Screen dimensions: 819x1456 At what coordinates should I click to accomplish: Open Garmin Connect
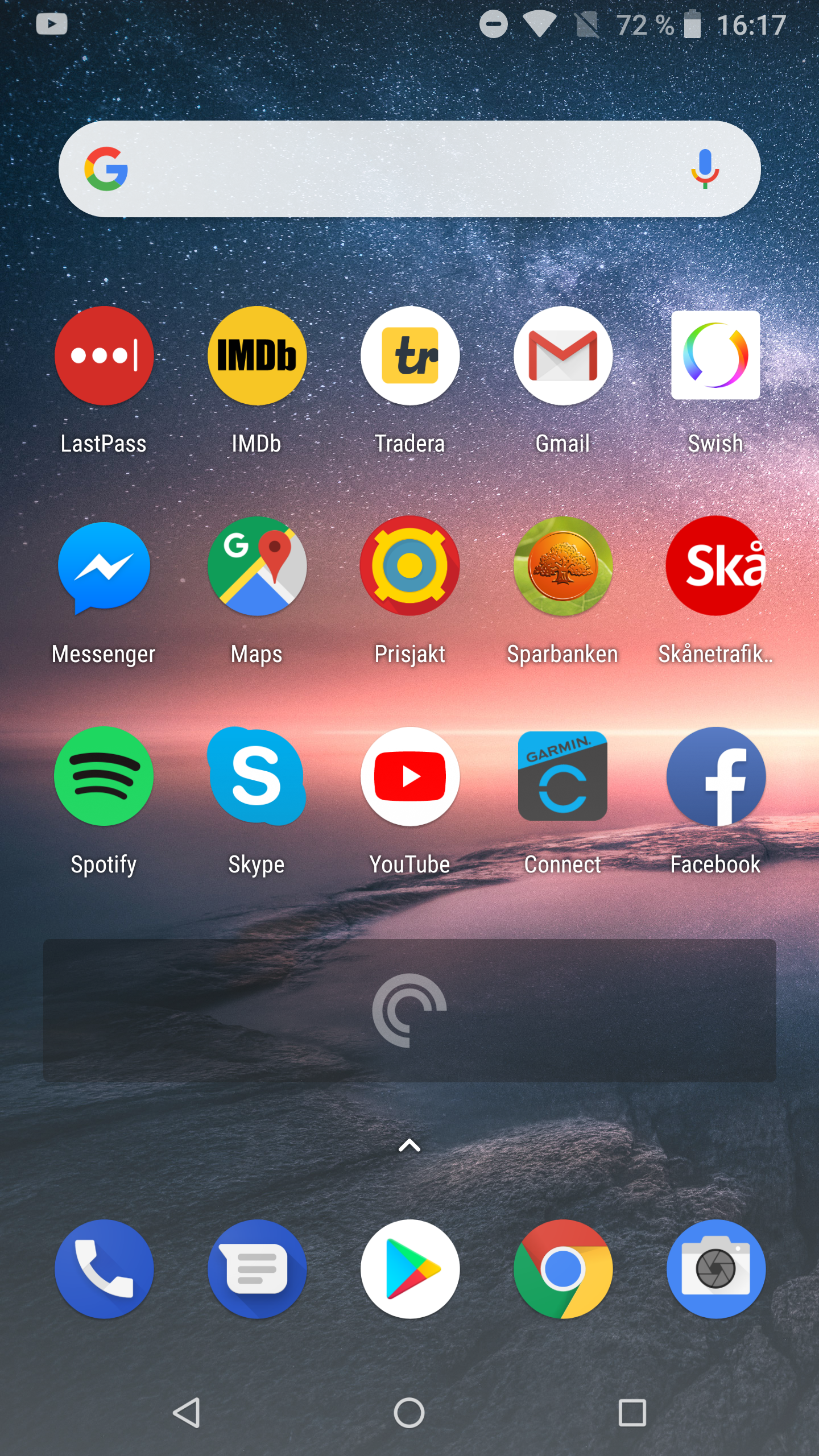[x=563, y=776]
